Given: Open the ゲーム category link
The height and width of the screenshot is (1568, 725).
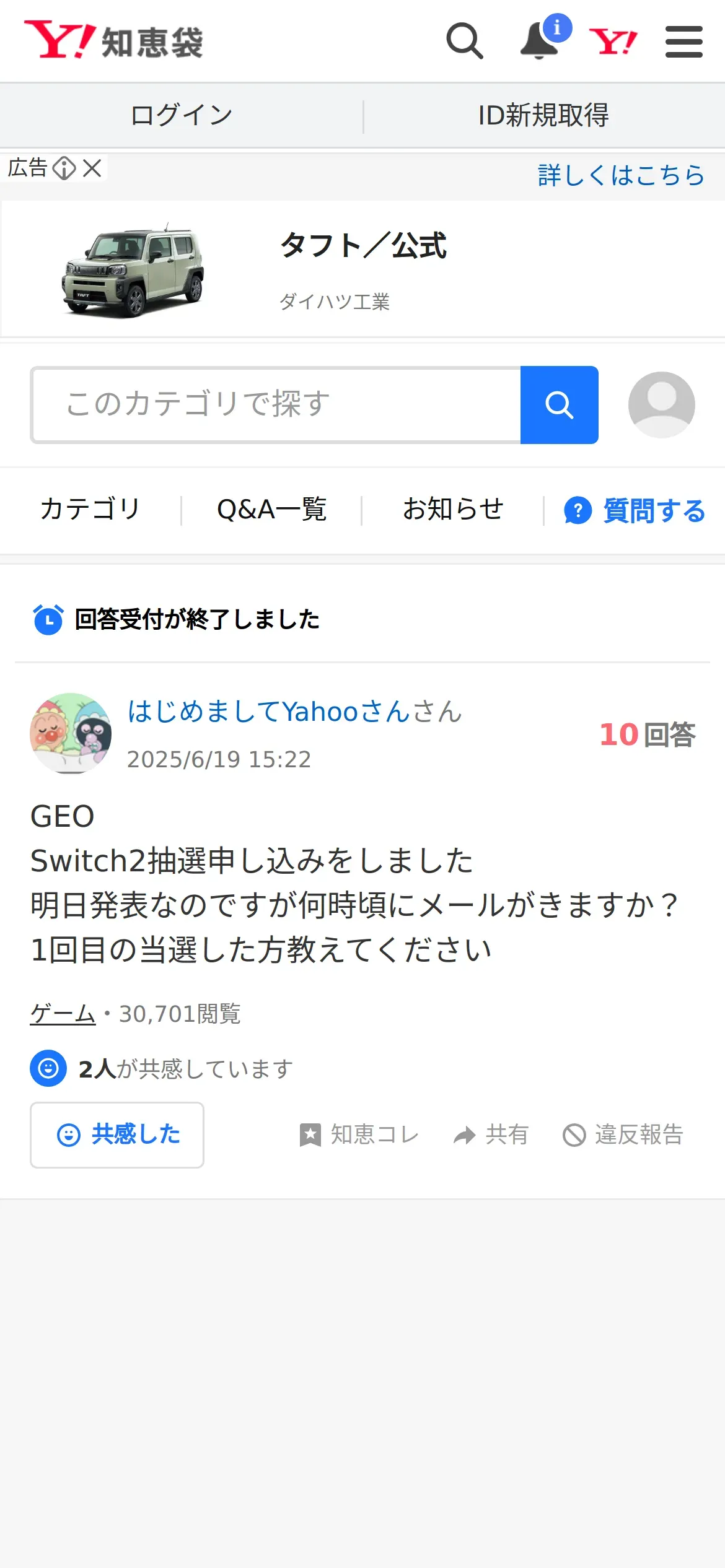Looking at the screenshot, I should point(63,1014).
